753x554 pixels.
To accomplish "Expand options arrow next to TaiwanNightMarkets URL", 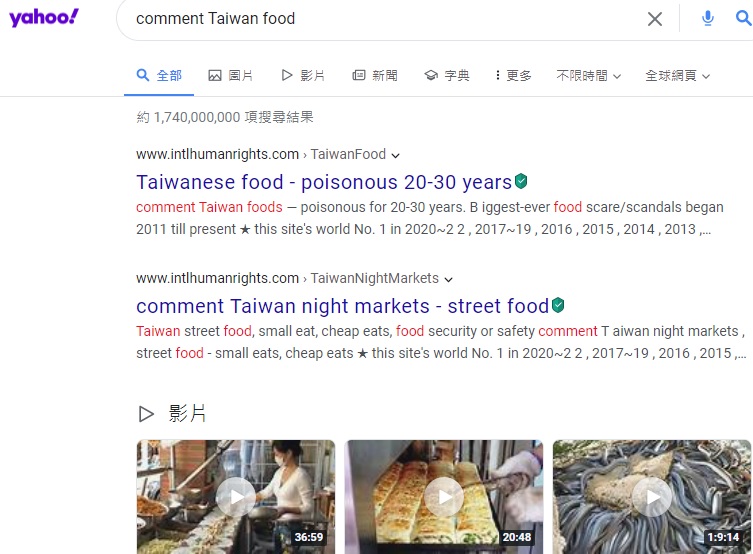I will (x=449, y=279).
